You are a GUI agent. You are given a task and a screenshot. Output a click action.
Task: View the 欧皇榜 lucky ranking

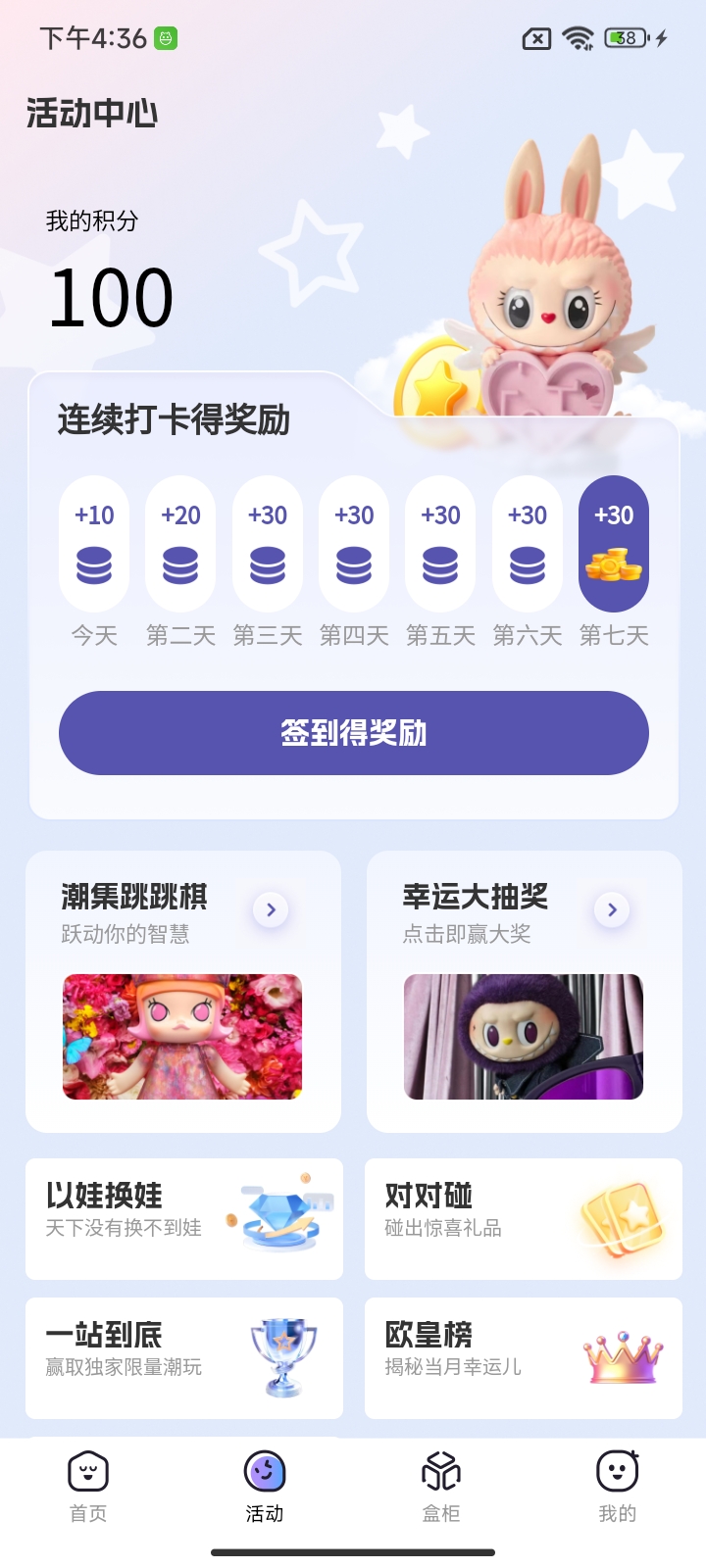point(523,1357)
